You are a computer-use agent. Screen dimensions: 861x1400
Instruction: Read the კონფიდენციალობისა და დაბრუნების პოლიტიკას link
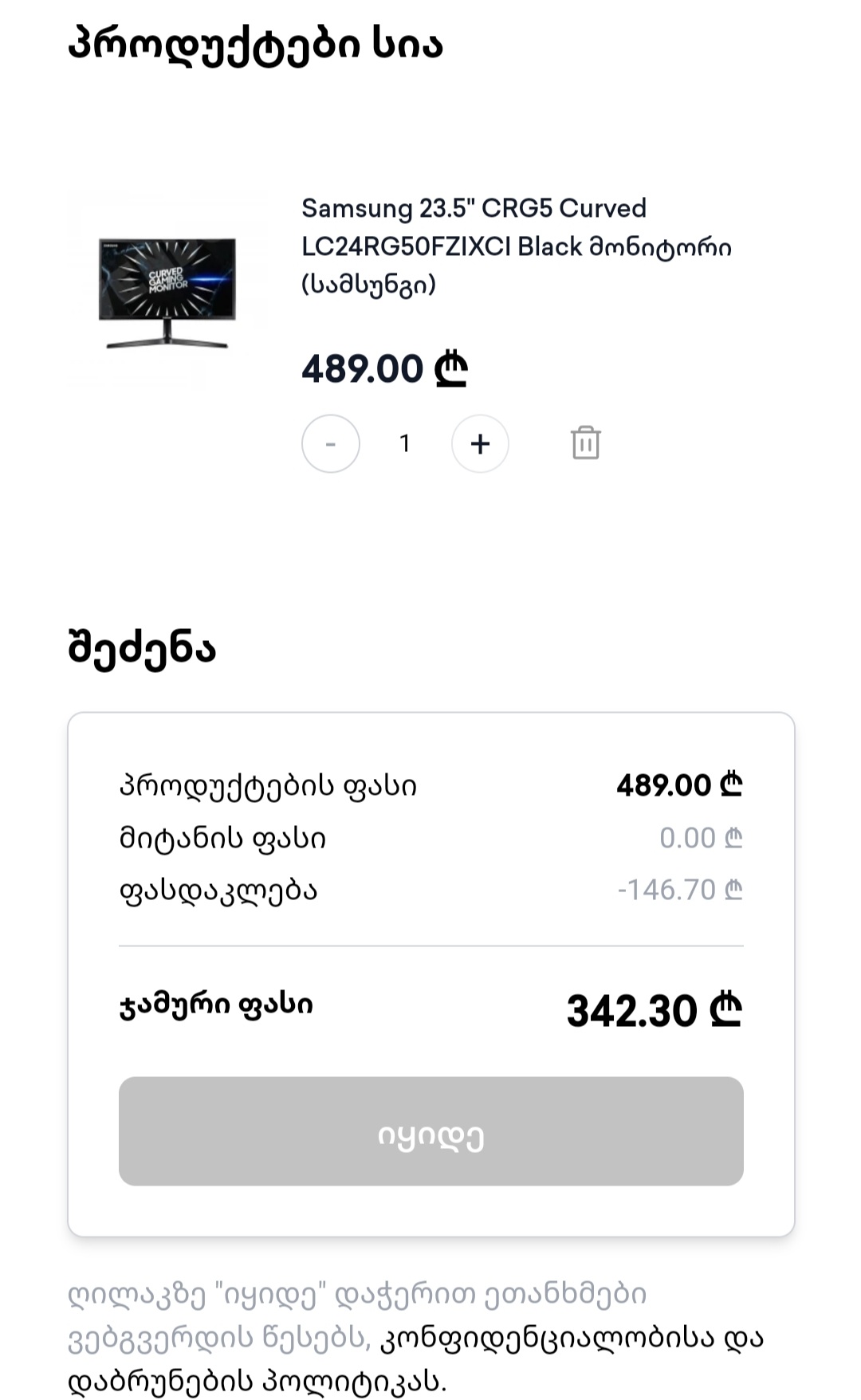(571, 1338)
